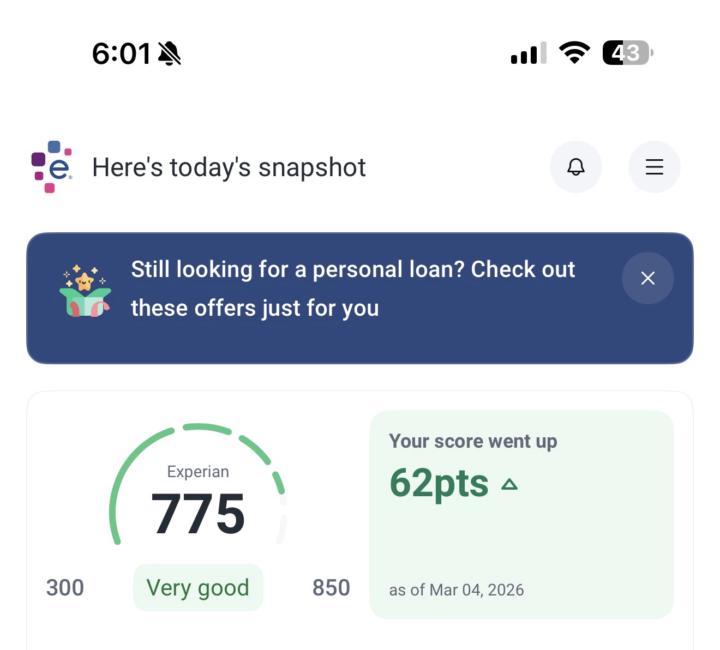Open the hamburger menu
The height and width of the screenshot is (650, 720).
[x=654, y=167]
